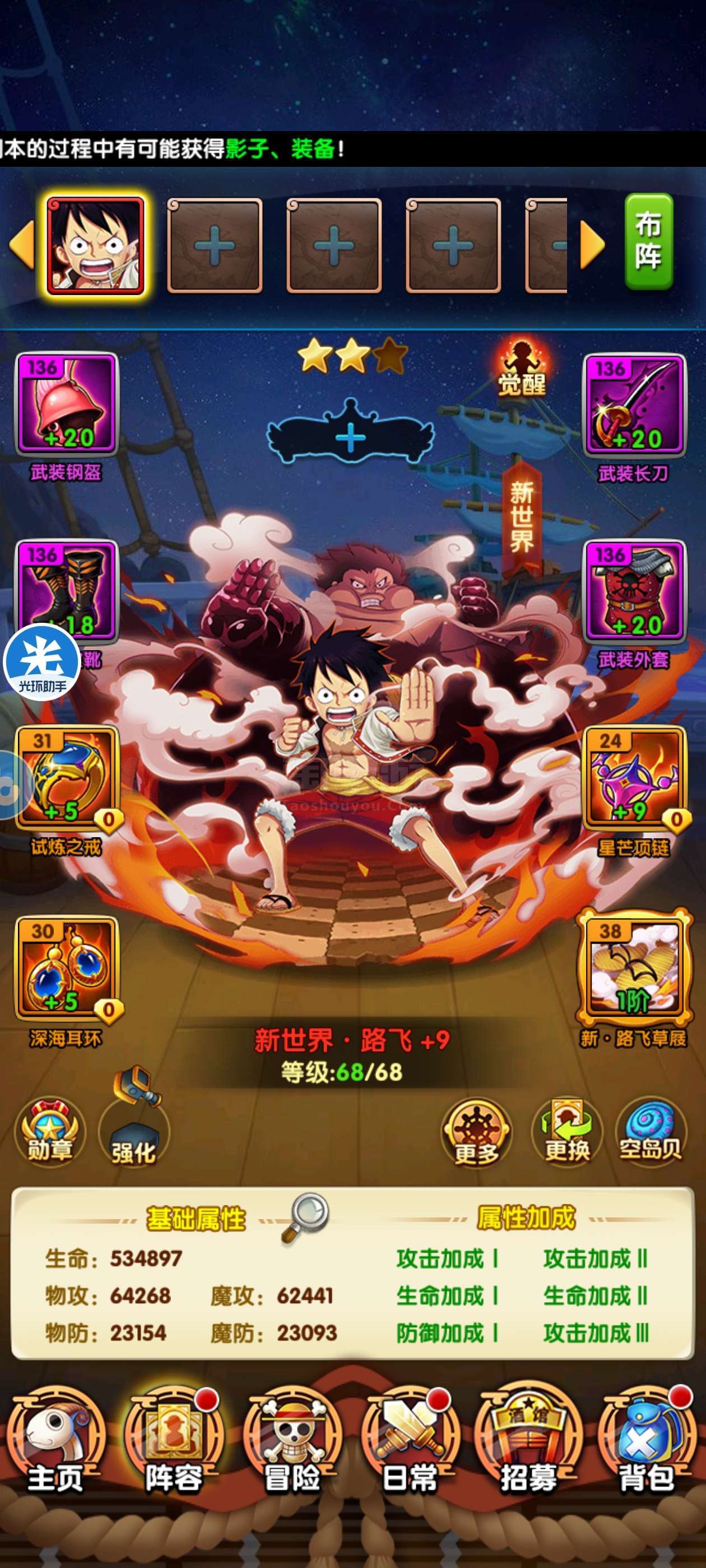Open the 武装外套 coat equipment

point(634,591)
